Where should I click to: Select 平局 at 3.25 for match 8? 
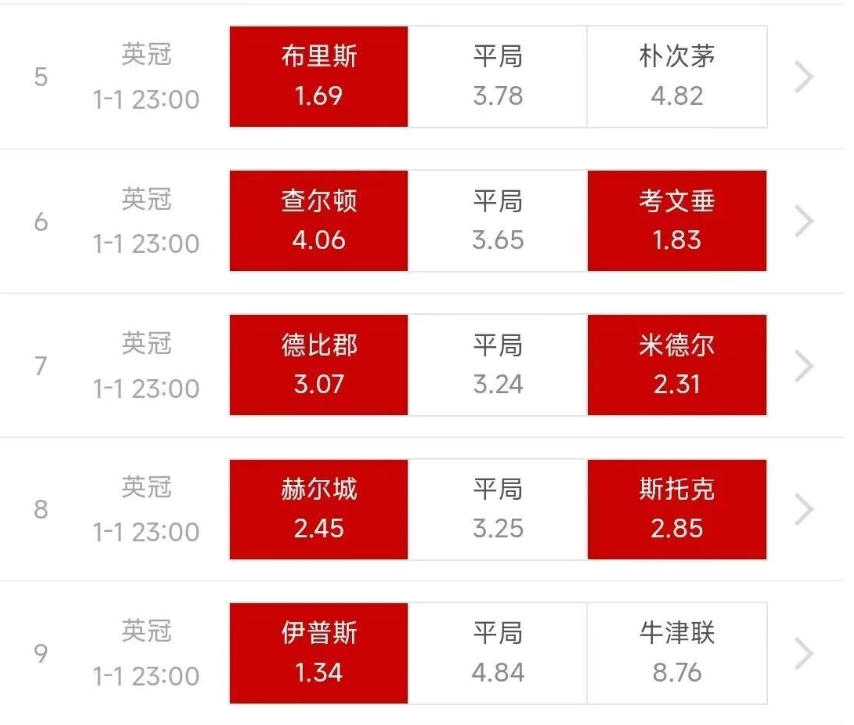pos(497,509)
